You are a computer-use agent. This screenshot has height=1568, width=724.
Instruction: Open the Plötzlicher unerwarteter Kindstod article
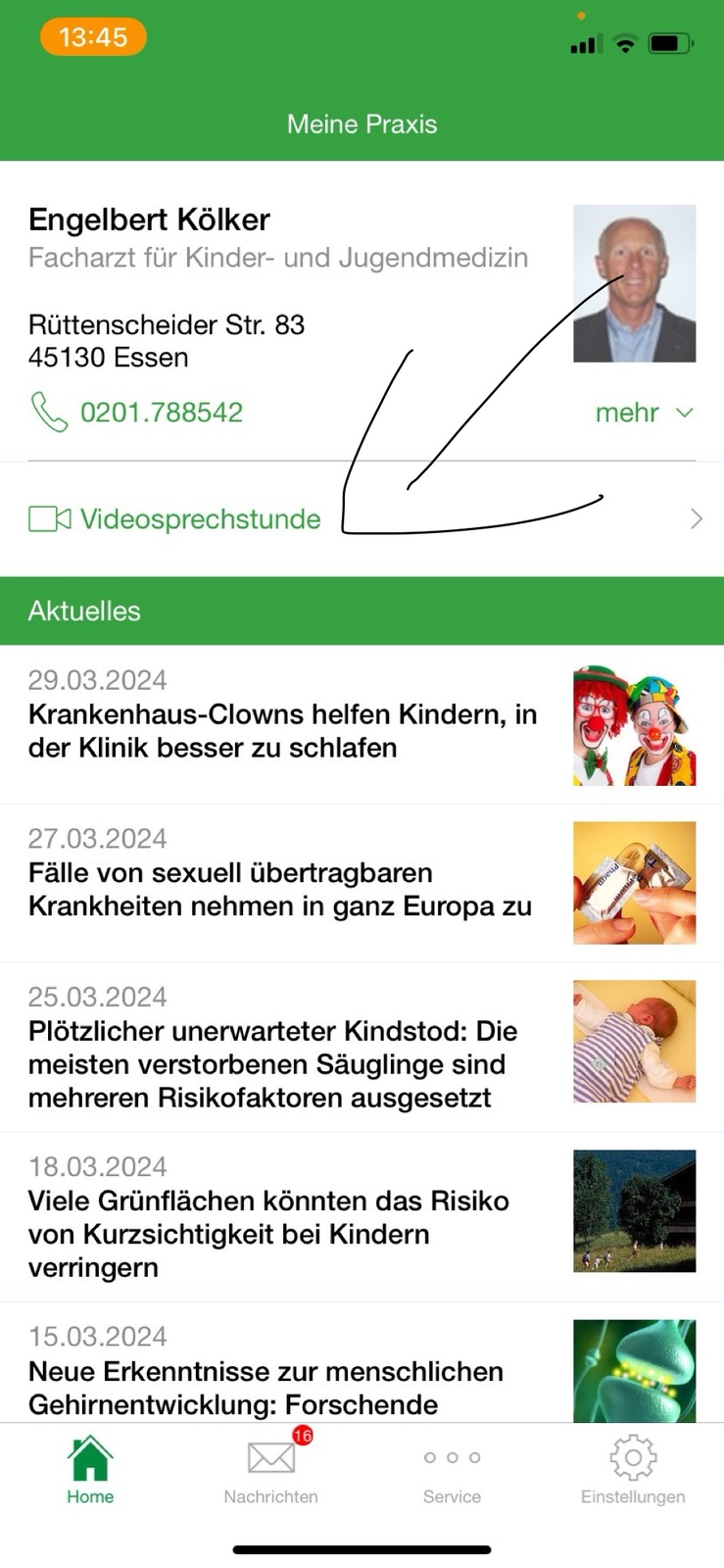click(x=272, y=1063)
